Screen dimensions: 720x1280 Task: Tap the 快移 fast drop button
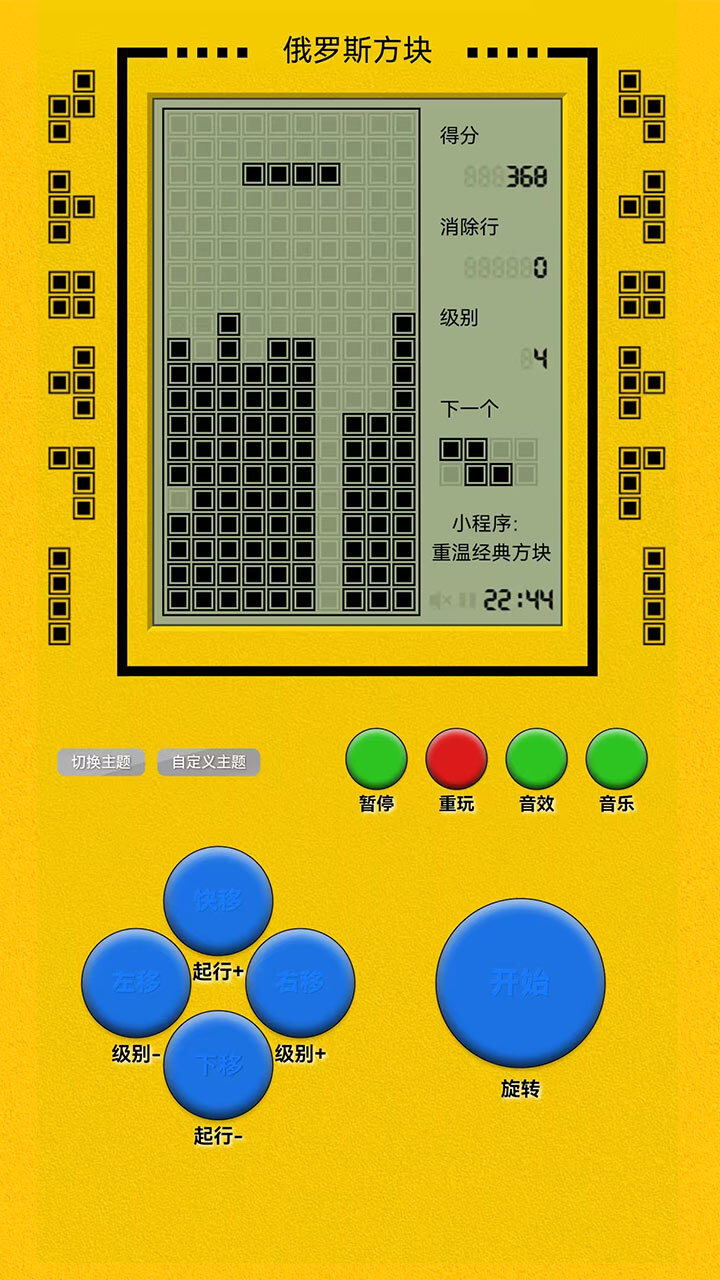218,900
